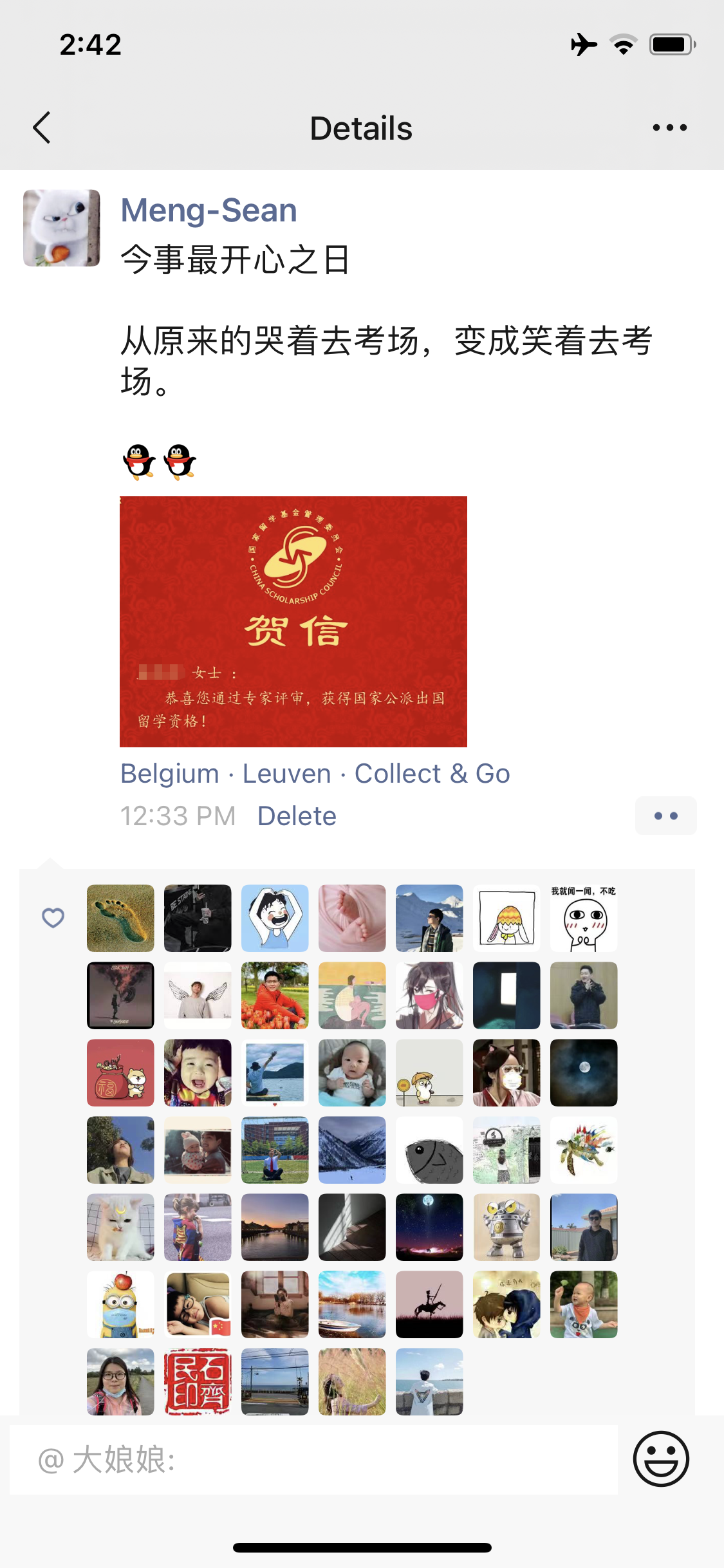Open the footprint-in-sand liker avatar
The width and height of the screenshot is (724, 1568).
click(120, 918)
